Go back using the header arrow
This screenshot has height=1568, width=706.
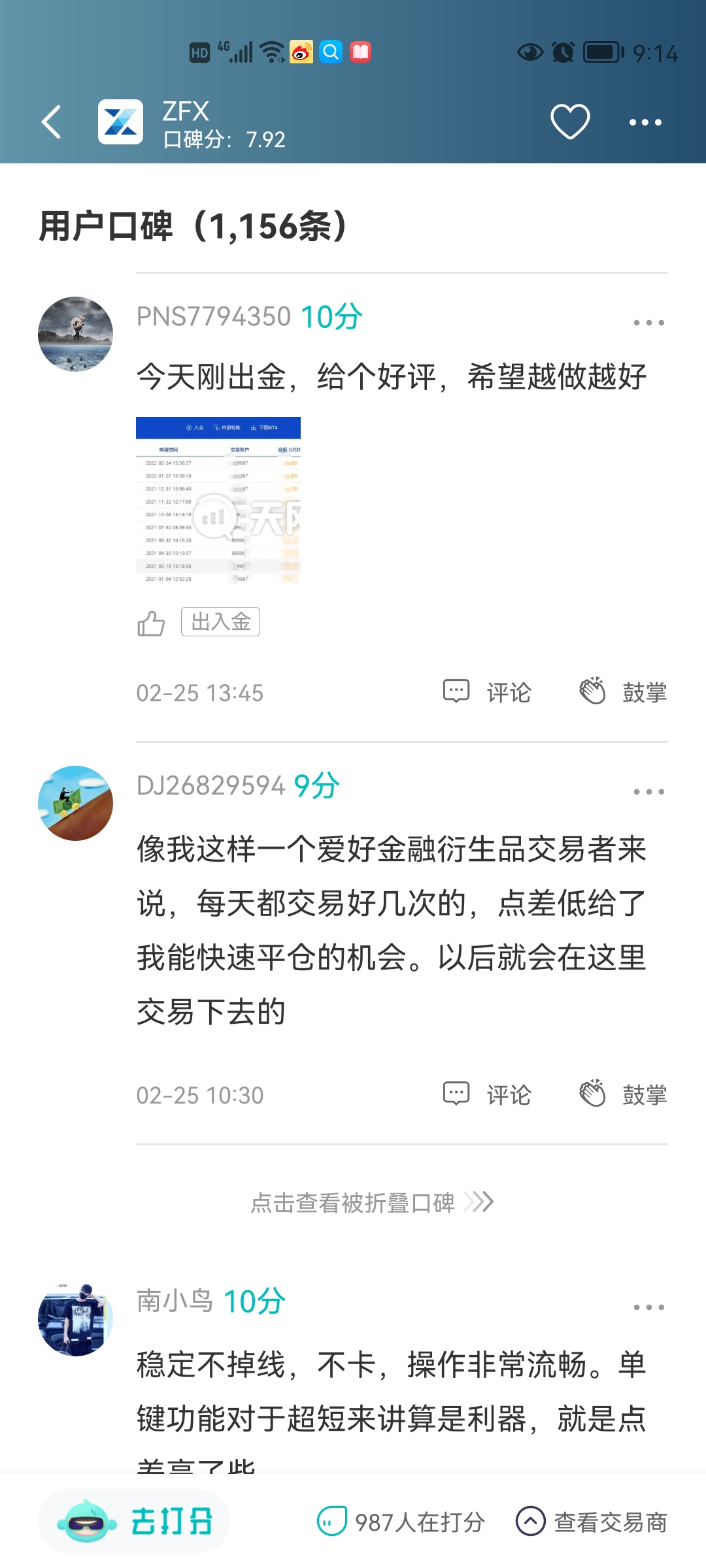click(x=52, y=122)
